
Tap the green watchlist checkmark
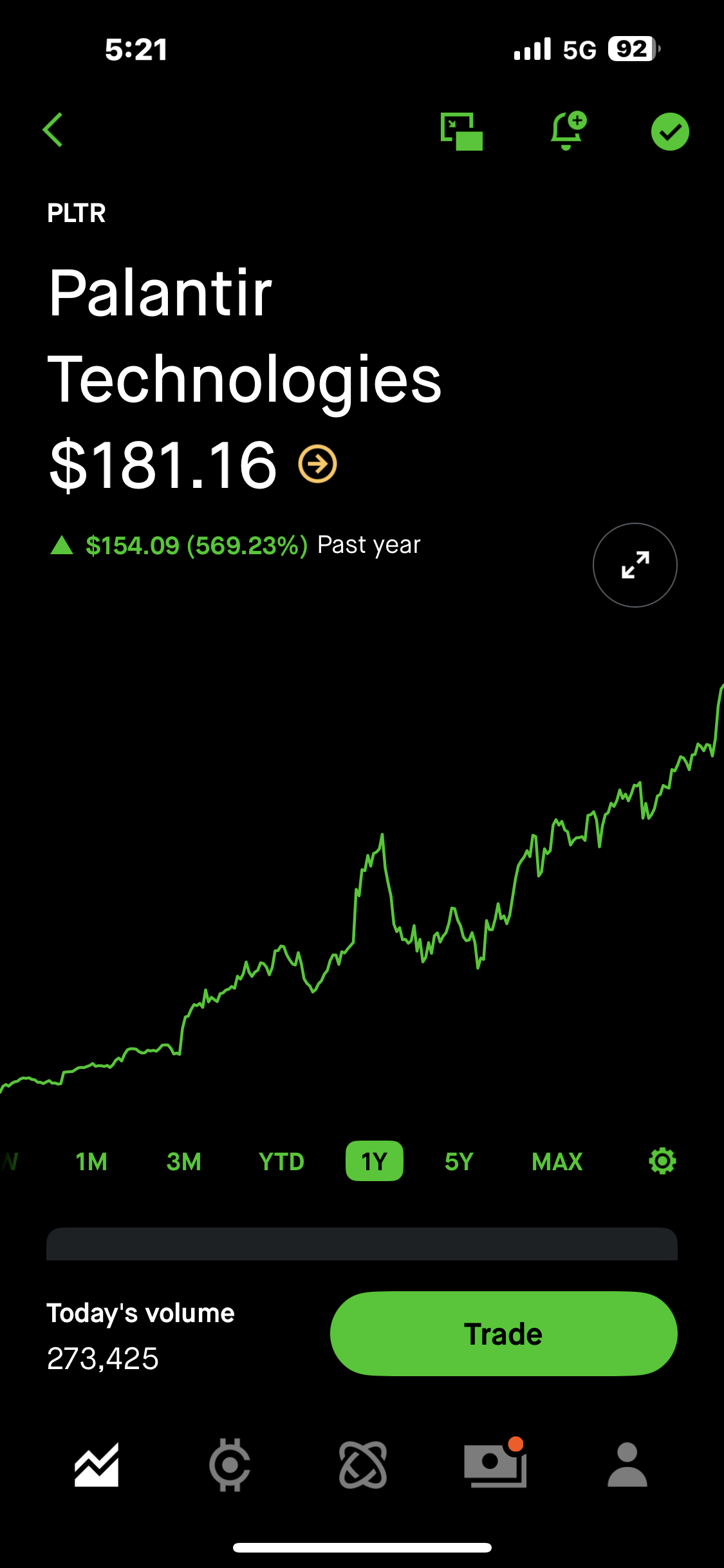pyautogui.click(x=670, y=131)
